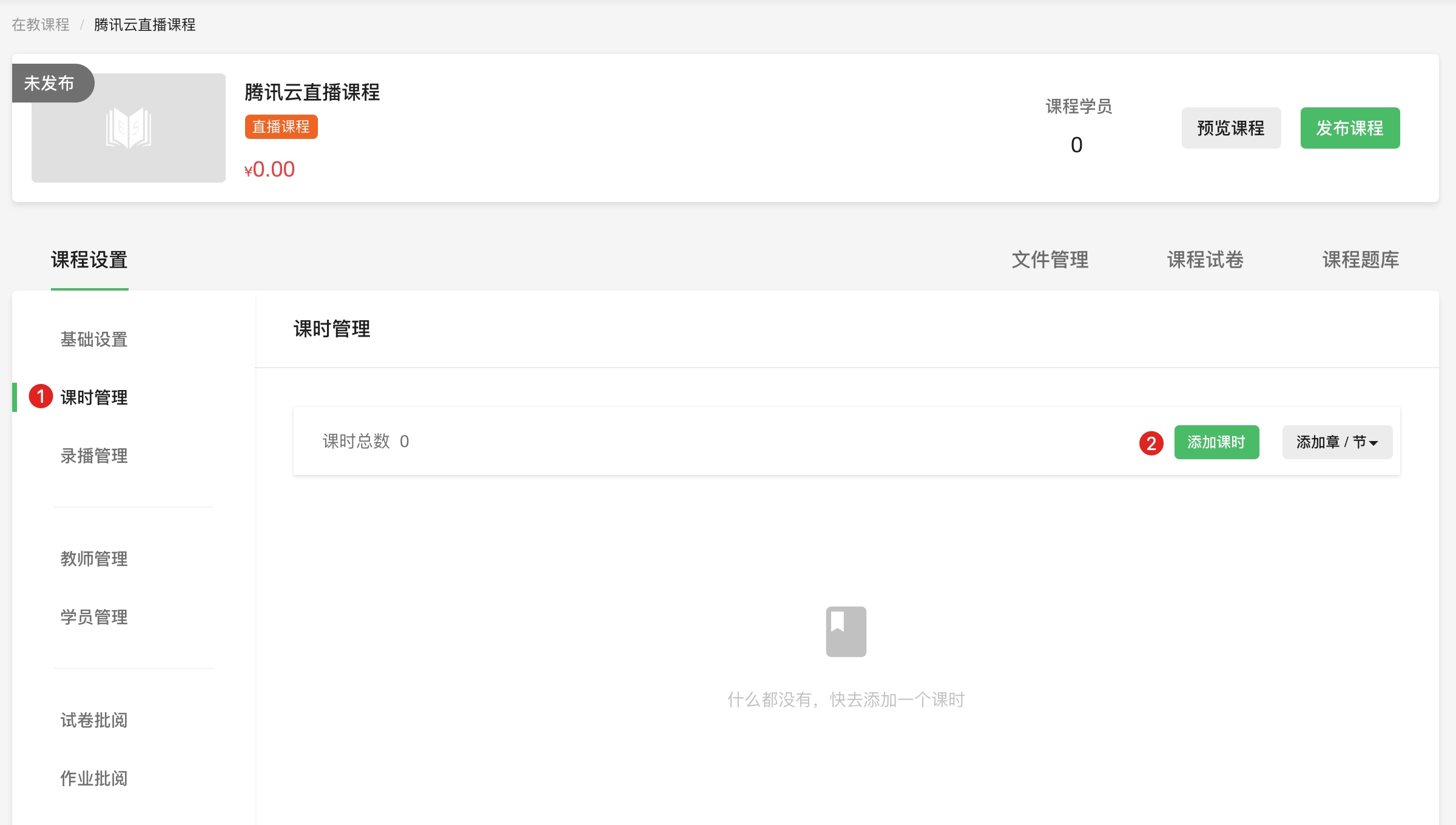Viewport: 1456px width, 825px height.
Task: Tap 预览课程 to preview the course
Action: pos(1231,128)
